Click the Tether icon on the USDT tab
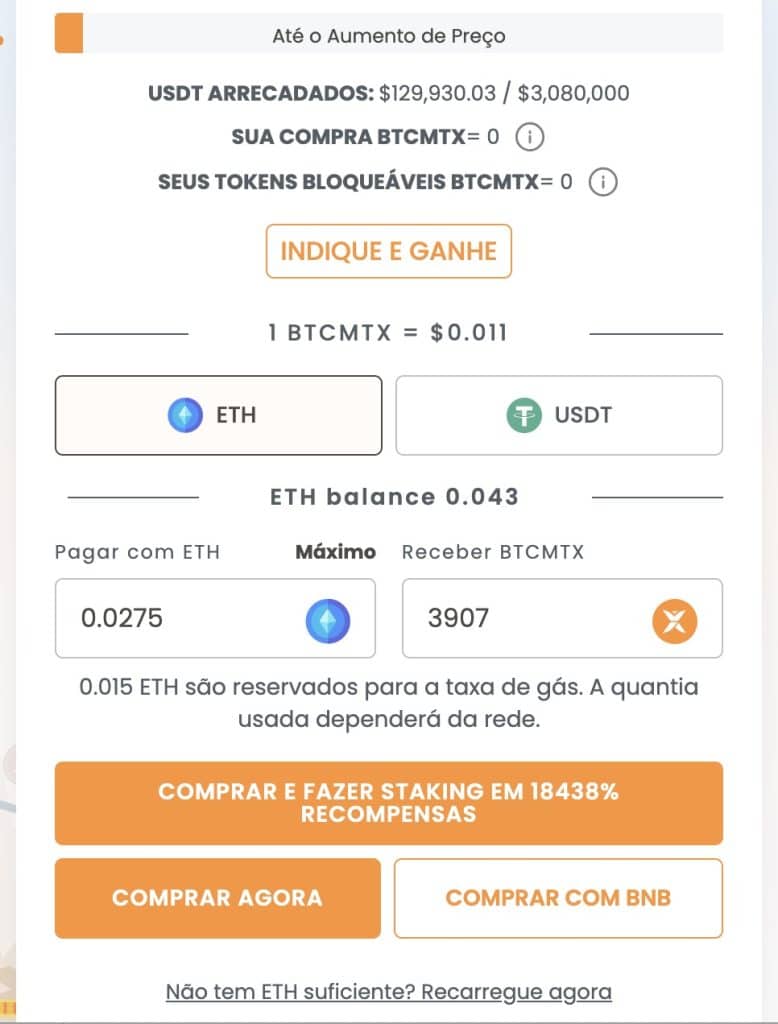The width and height of the screenshot is (778, 1024). point(521,414)
